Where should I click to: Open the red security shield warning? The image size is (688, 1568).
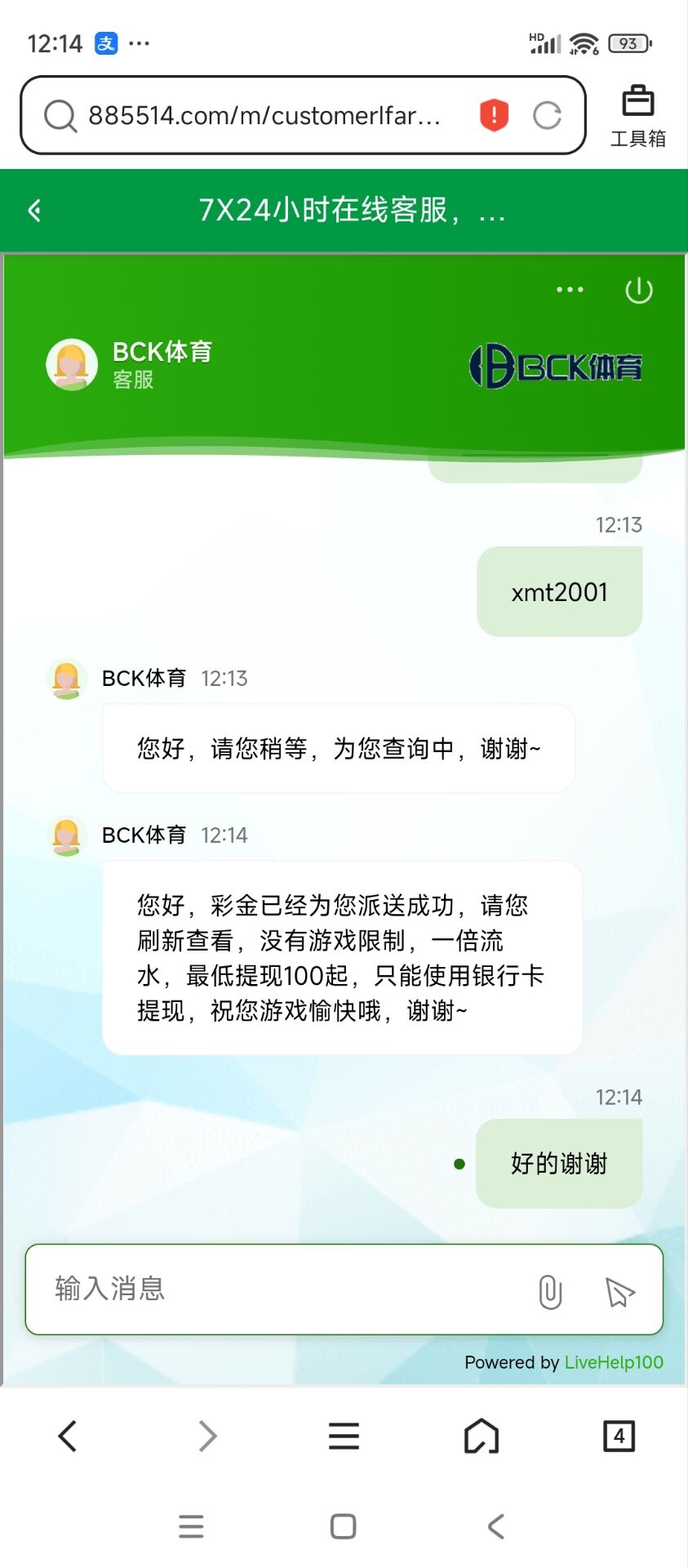coord(494,115)
